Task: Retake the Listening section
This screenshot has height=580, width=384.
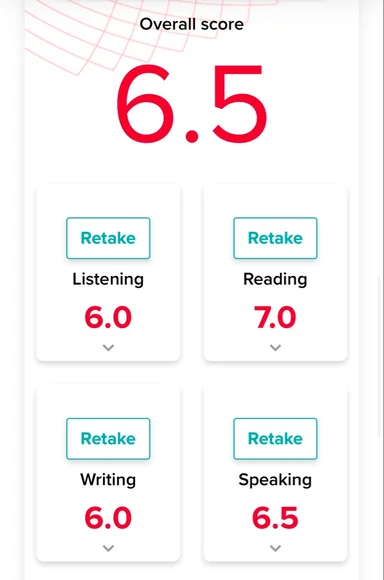Action: point(108,238)
